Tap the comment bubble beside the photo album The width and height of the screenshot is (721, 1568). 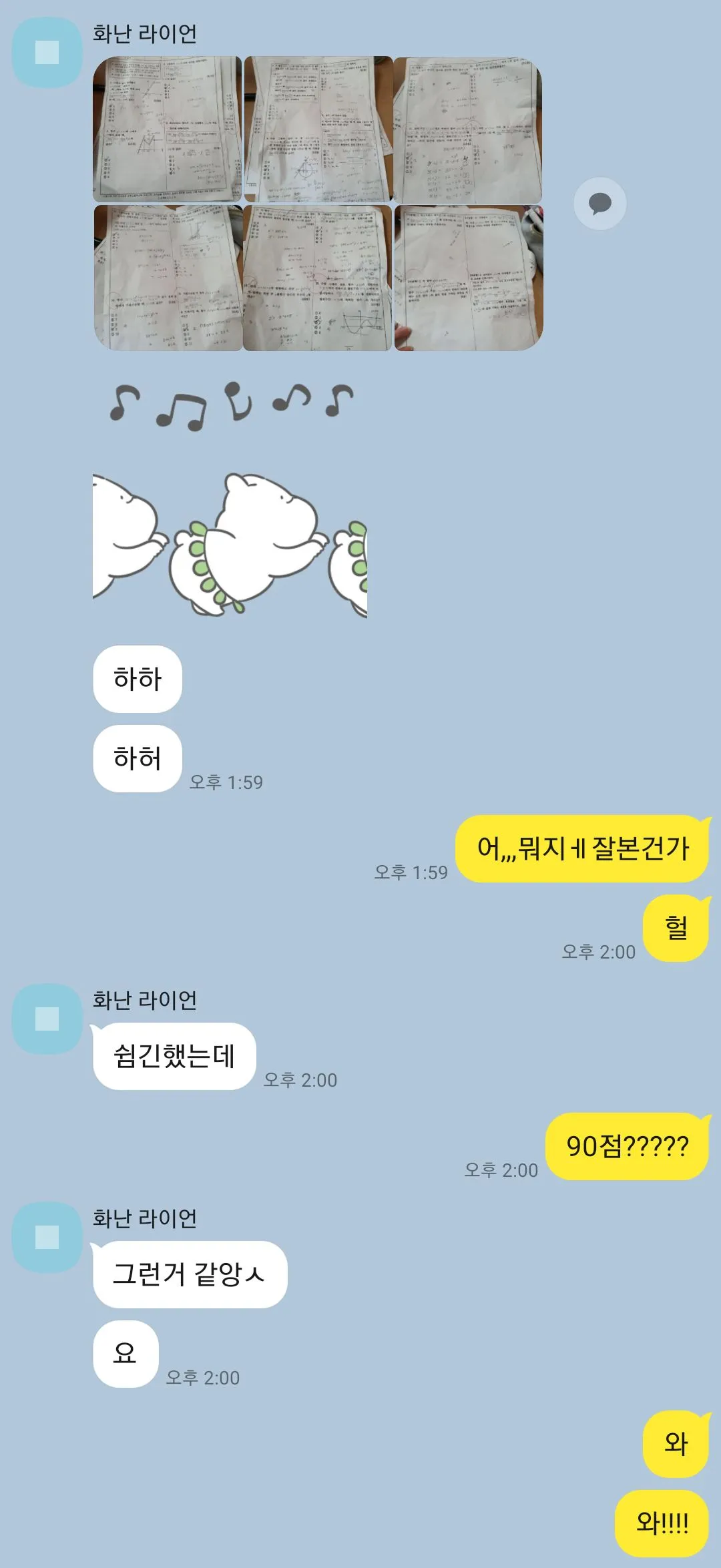click(x=599, y=204)
